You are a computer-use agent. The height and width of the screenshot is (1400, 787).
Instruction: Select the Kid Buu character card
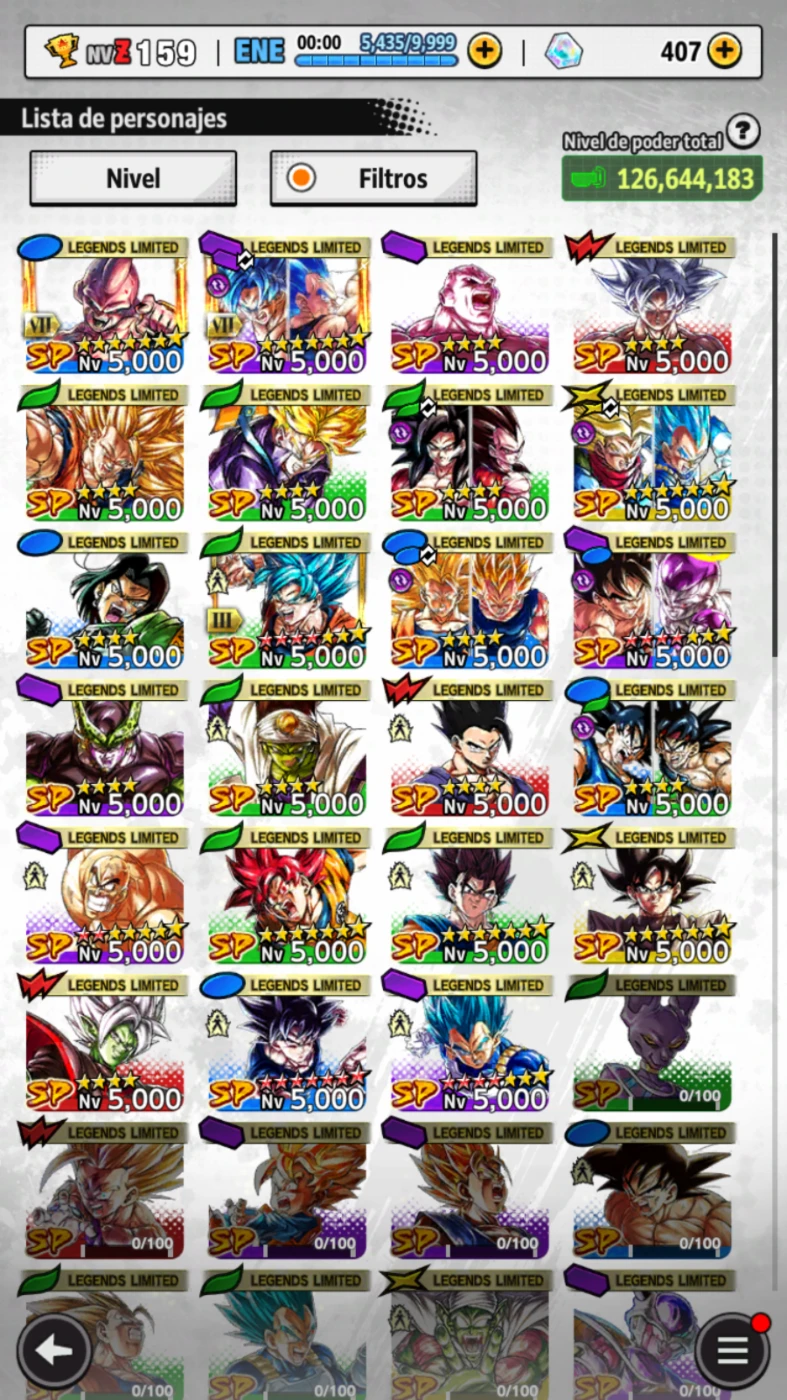point(105,305)
